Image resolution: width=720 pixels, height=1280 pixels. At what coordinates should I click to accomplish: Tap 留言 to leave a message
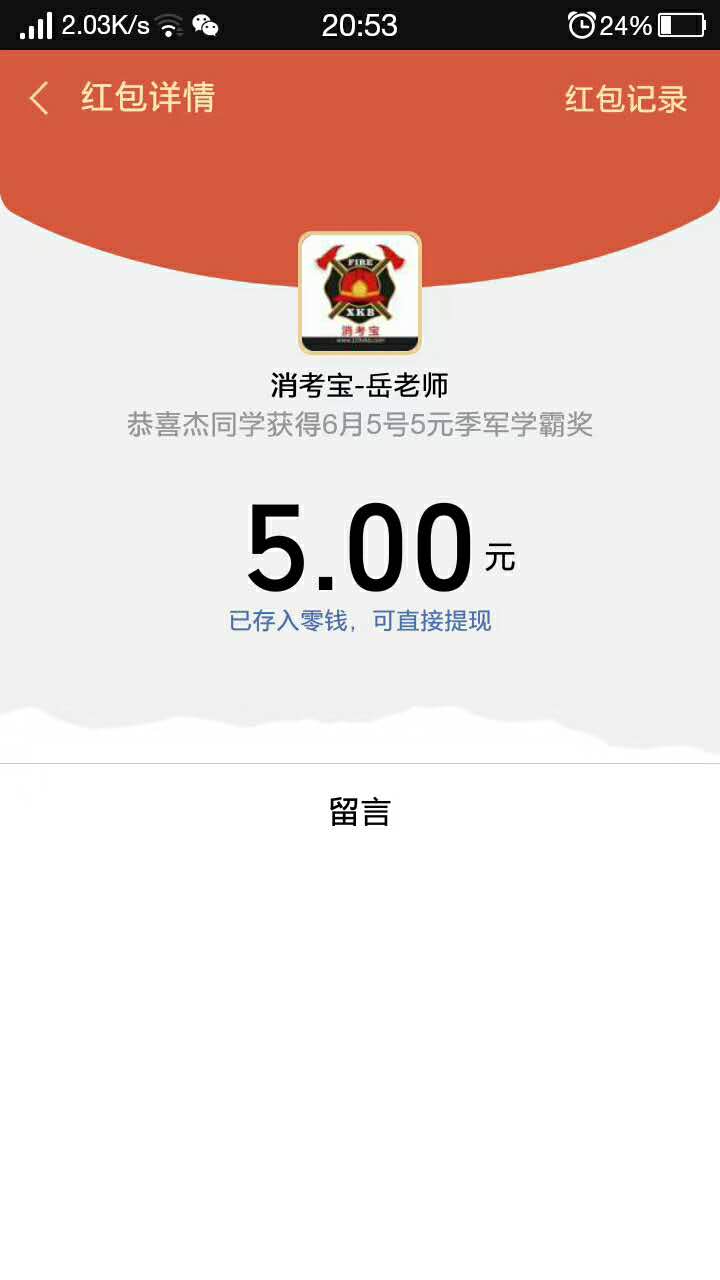tap(360, 811)
